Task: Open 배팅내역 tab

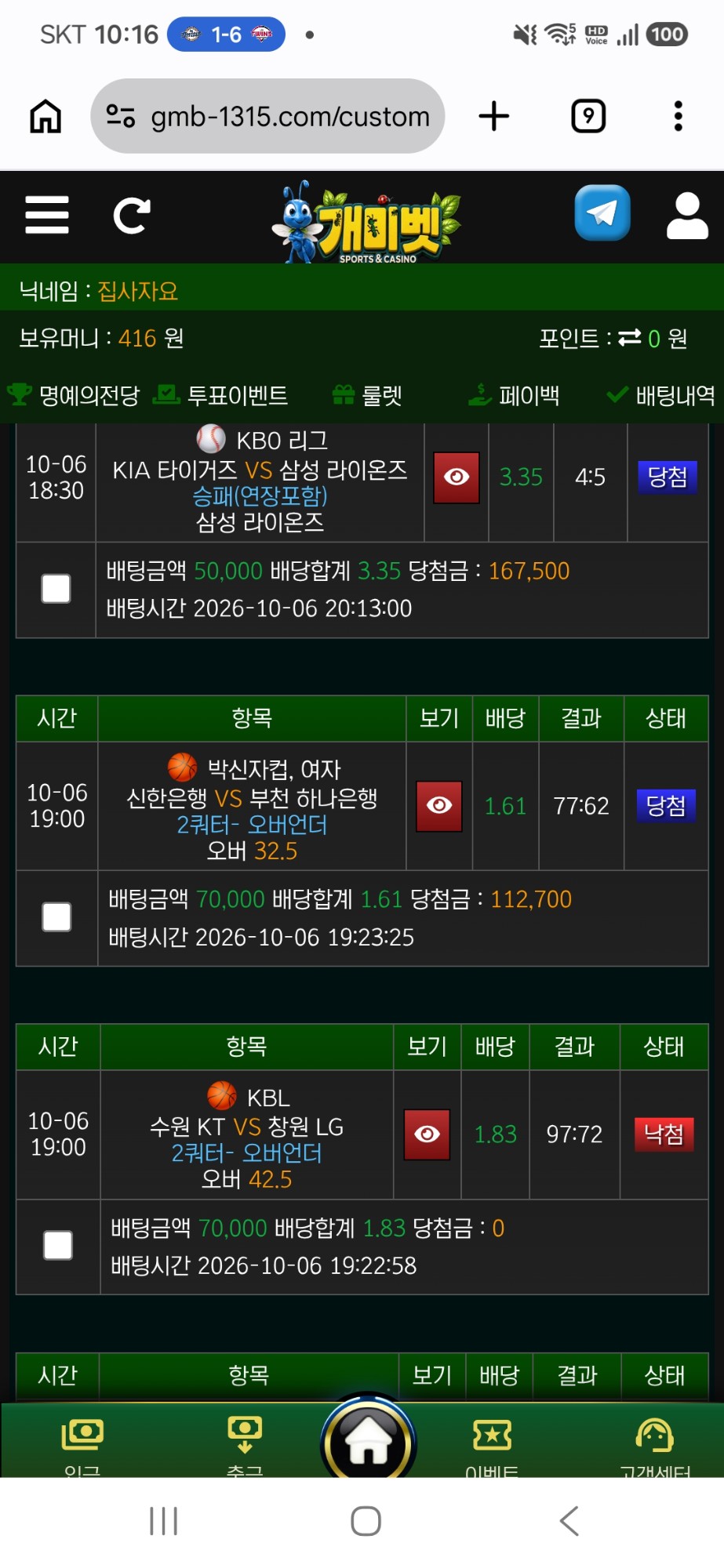Action: (661, 395)
